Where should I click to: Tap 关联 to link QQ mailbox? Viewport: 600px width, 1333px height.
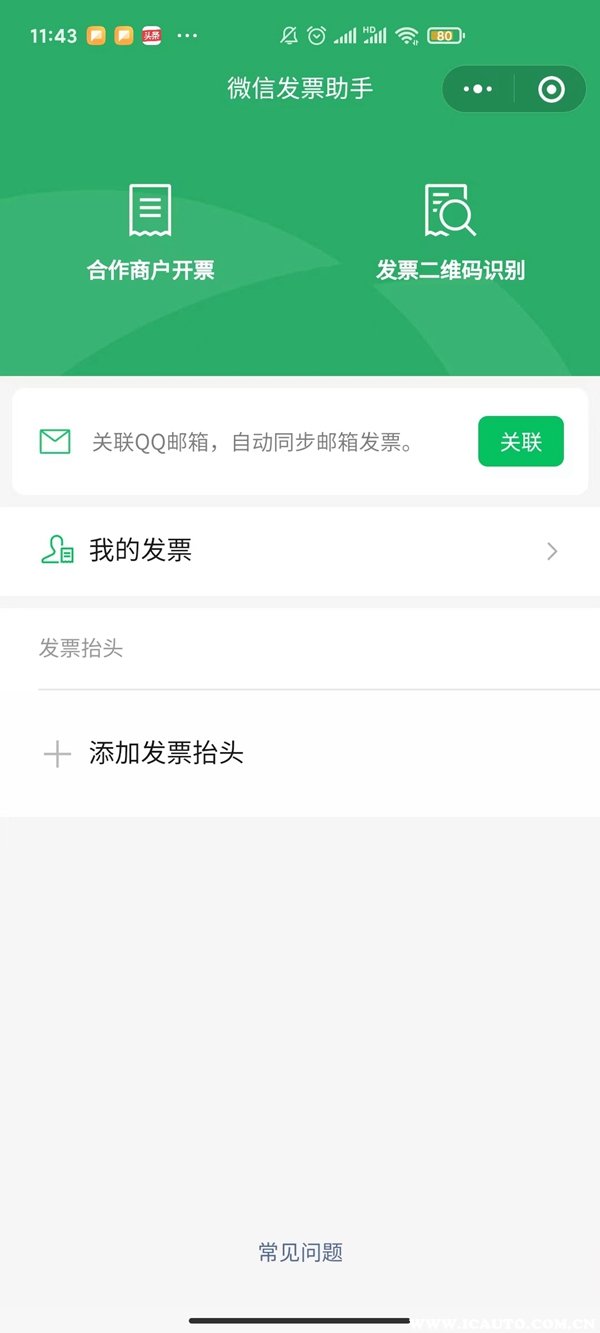(x=520, y=442)
